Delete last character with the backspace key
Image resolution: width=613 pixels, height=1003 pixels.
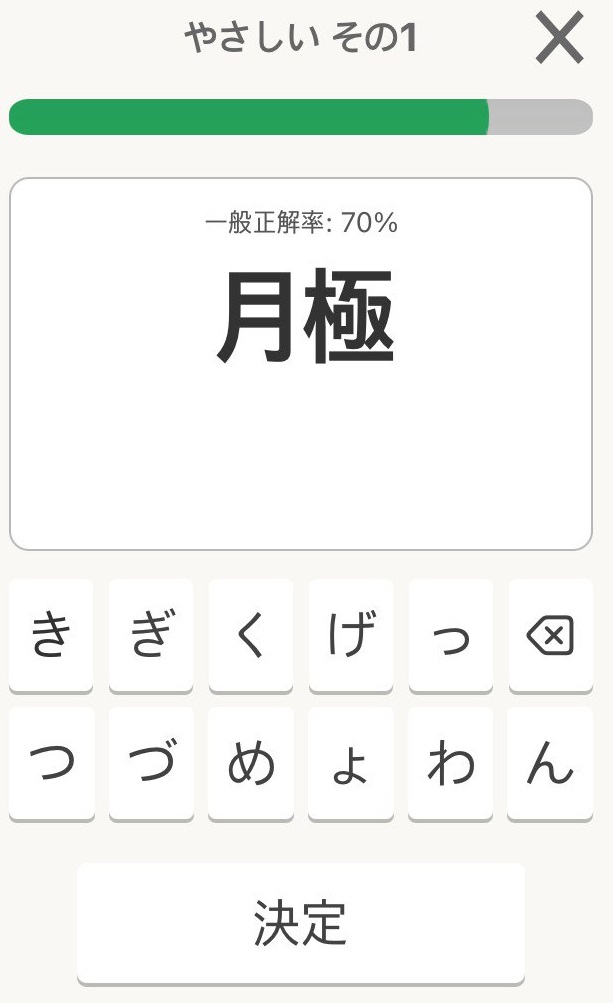tap(550, 635)
